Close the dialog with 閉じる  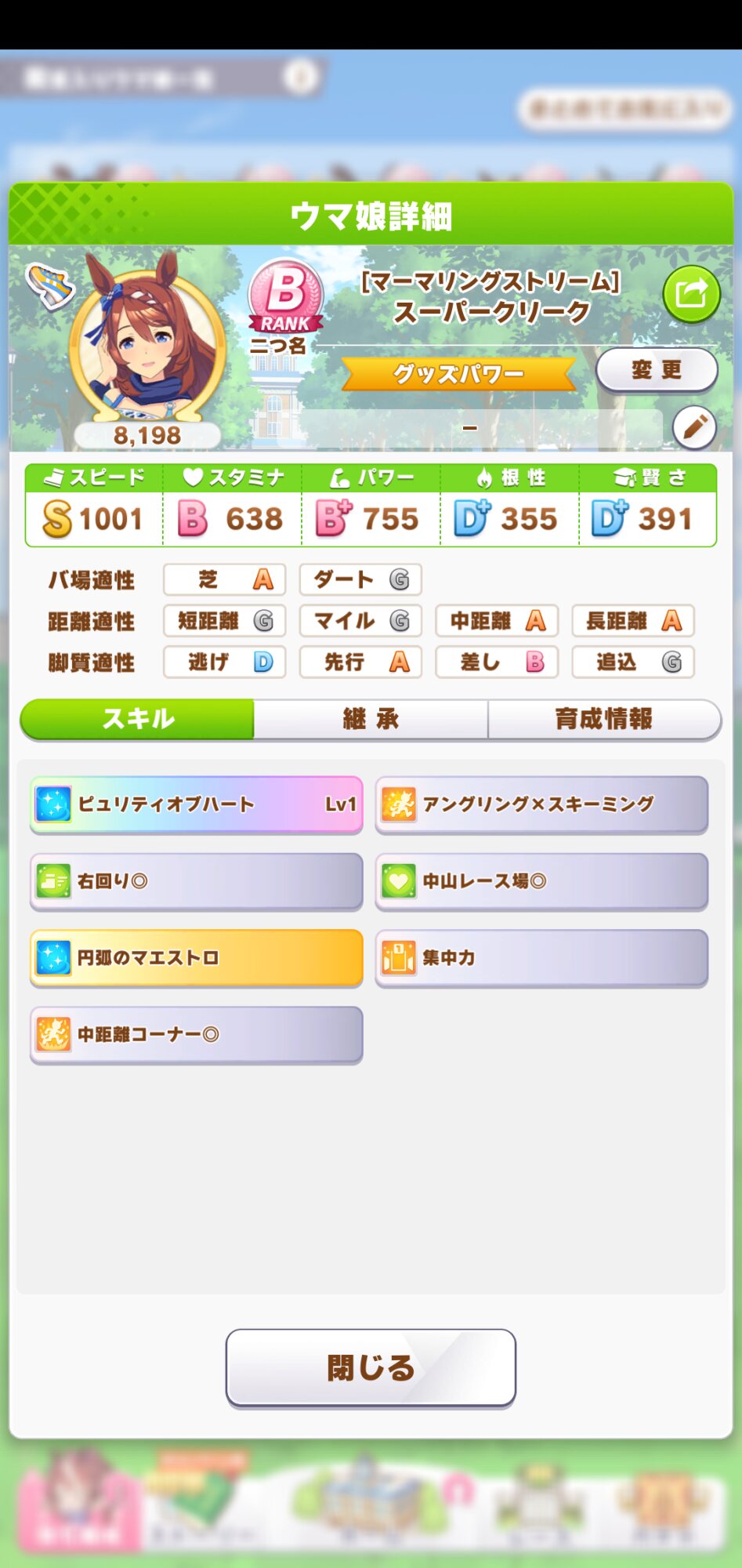click(x=371, y=1368)
